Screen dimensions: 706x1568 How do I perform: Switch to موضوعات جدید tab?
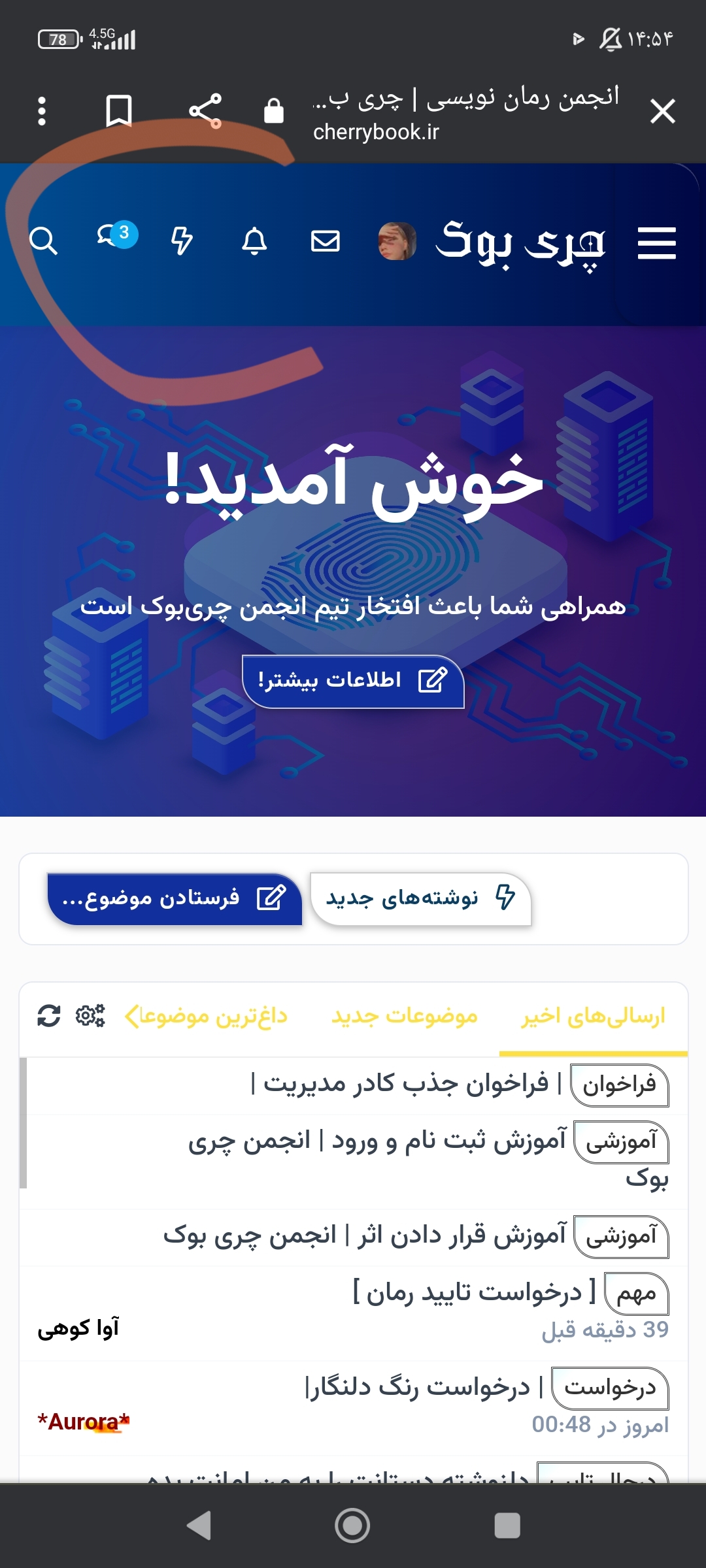404,1017
